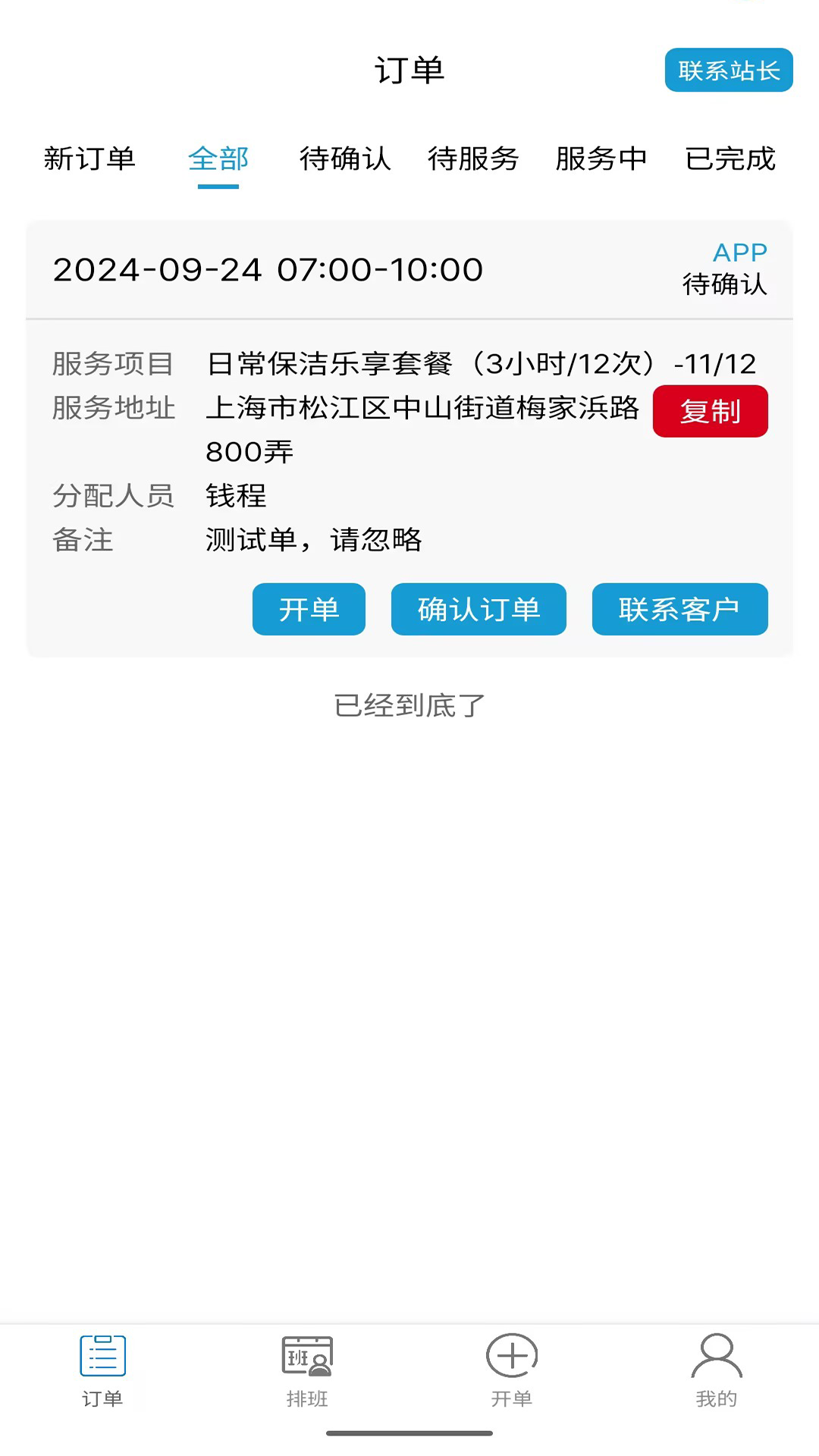819x1456 pixels.
Task: Click the red 复制 button to copy address
Action: (x=710, y=411)
